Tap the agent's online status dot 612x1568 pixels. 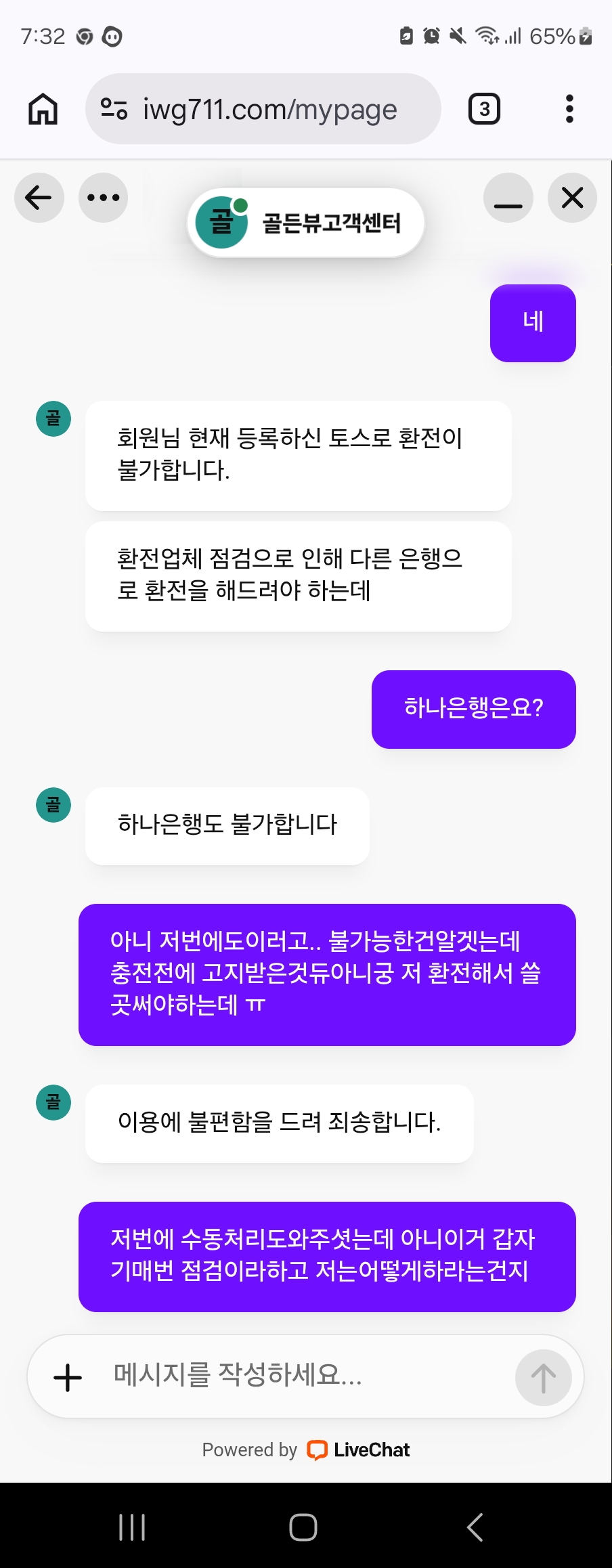[x=238, y=205]
